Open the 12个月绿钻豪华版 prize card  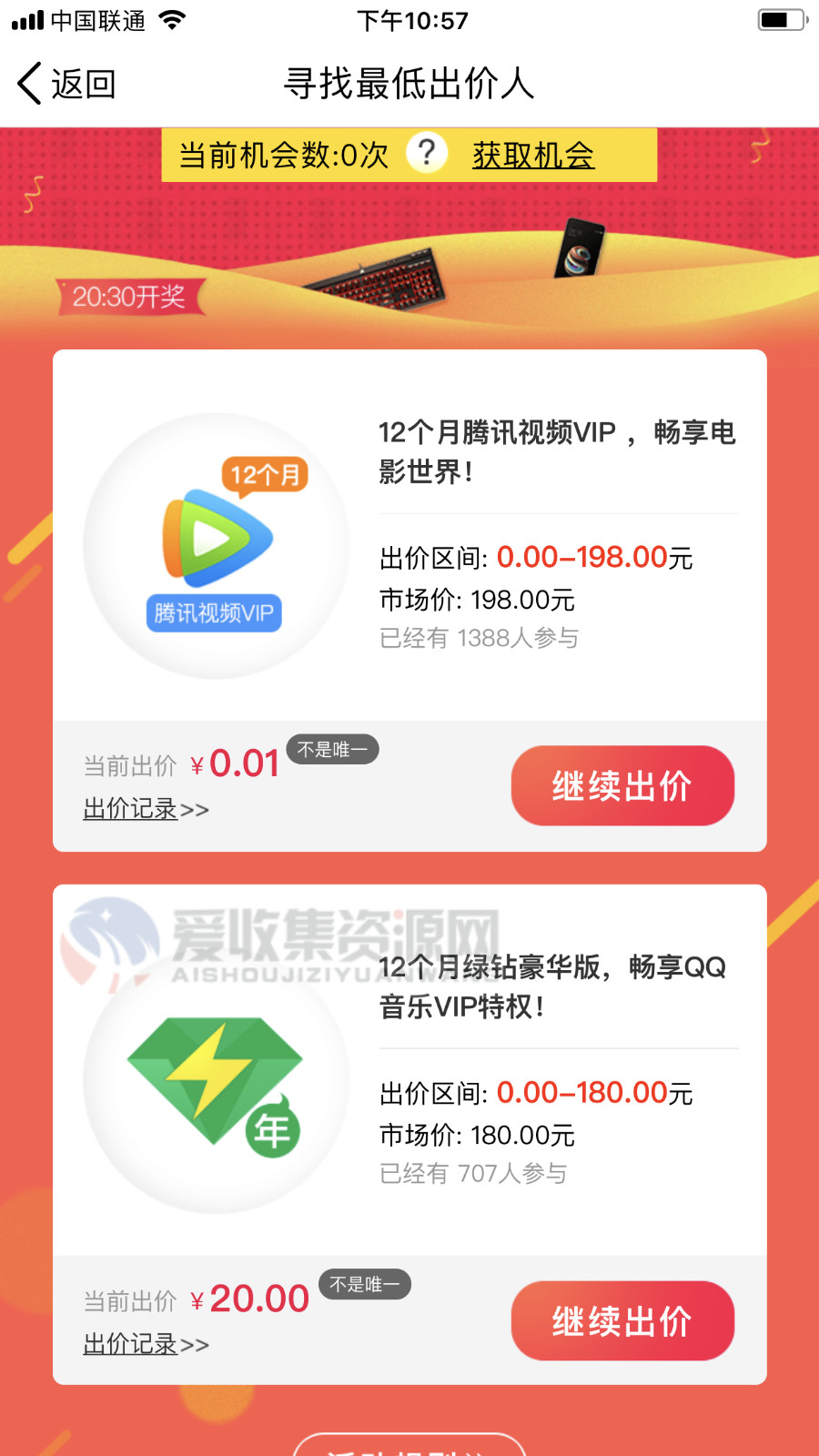click(x=409, y=1074)
